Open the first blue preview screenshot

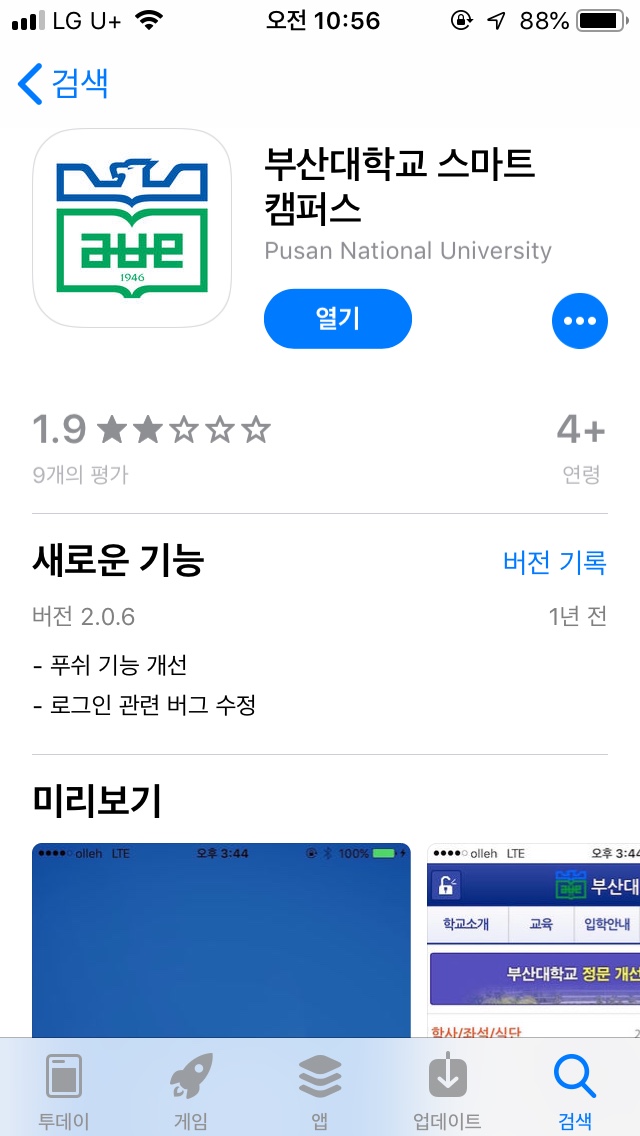point(221,940)
